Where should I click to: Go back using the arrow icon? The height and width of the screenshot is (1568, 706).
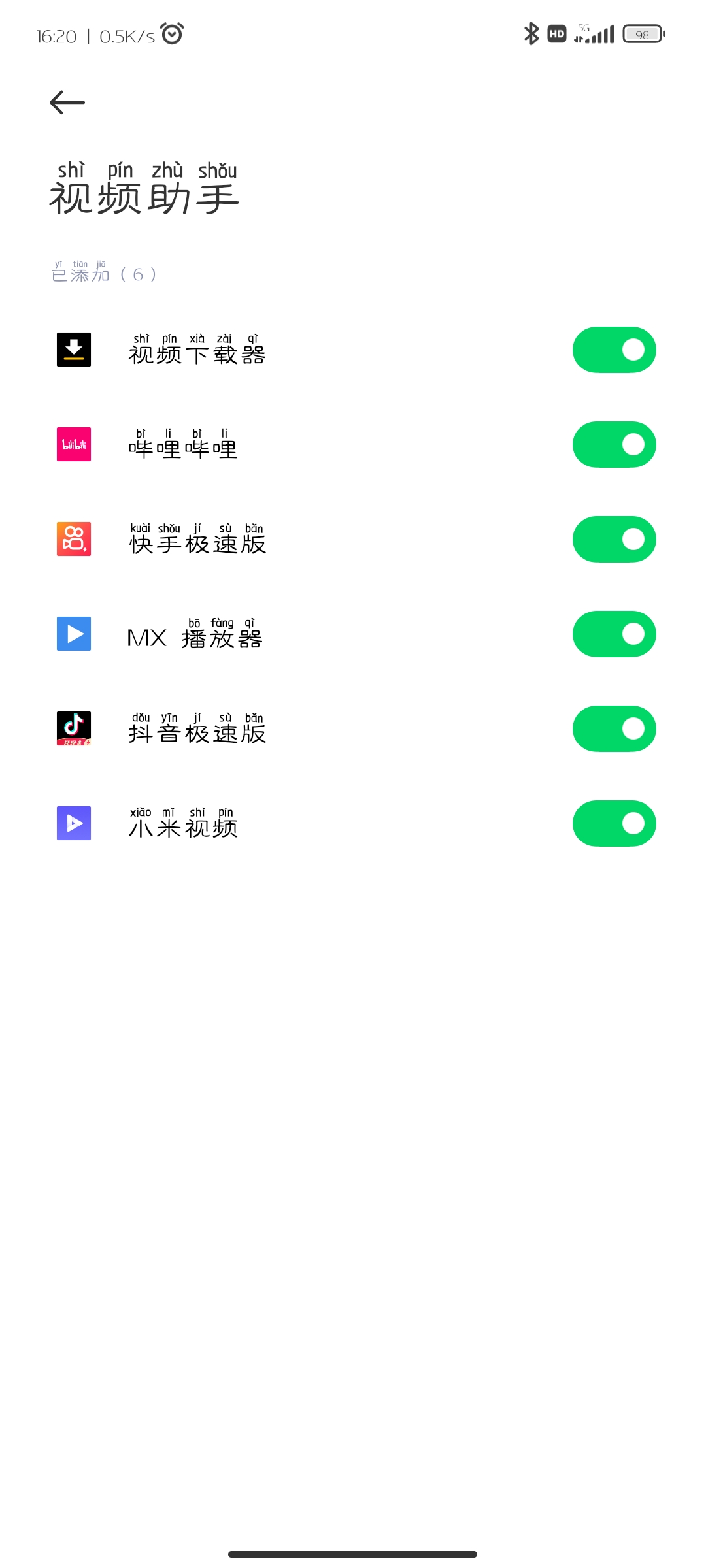(x=67, y=103)
